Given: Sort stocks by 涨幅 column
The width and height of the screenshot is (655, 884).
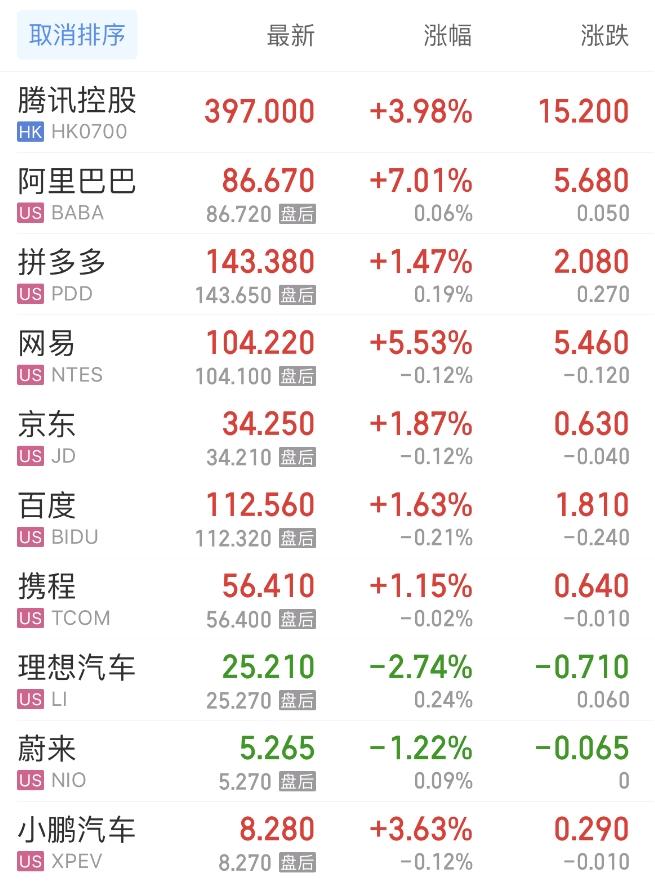Looking at the screenshot, I should (x=447, y=36).
